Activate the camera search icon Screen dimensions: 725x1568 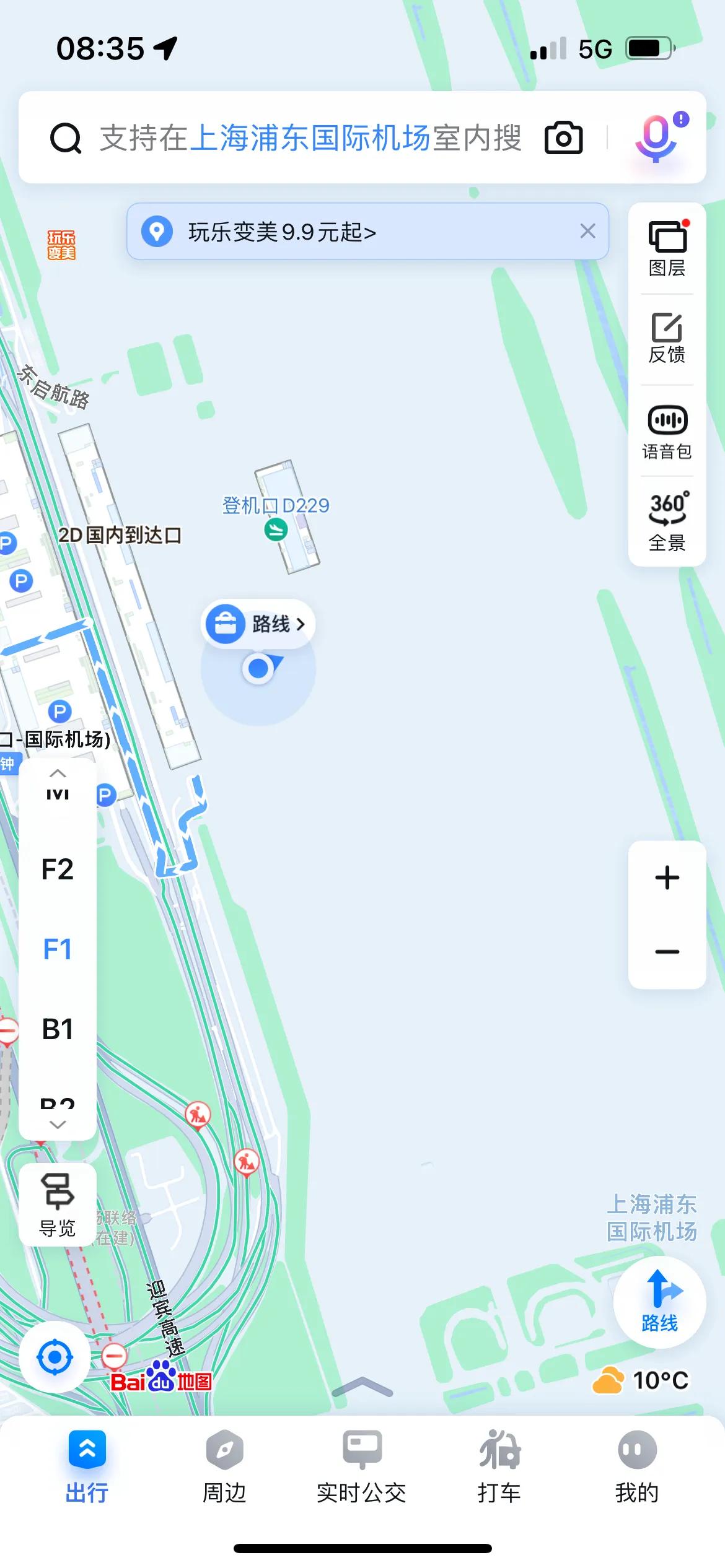pyautogui.click(x=563, y=138)
